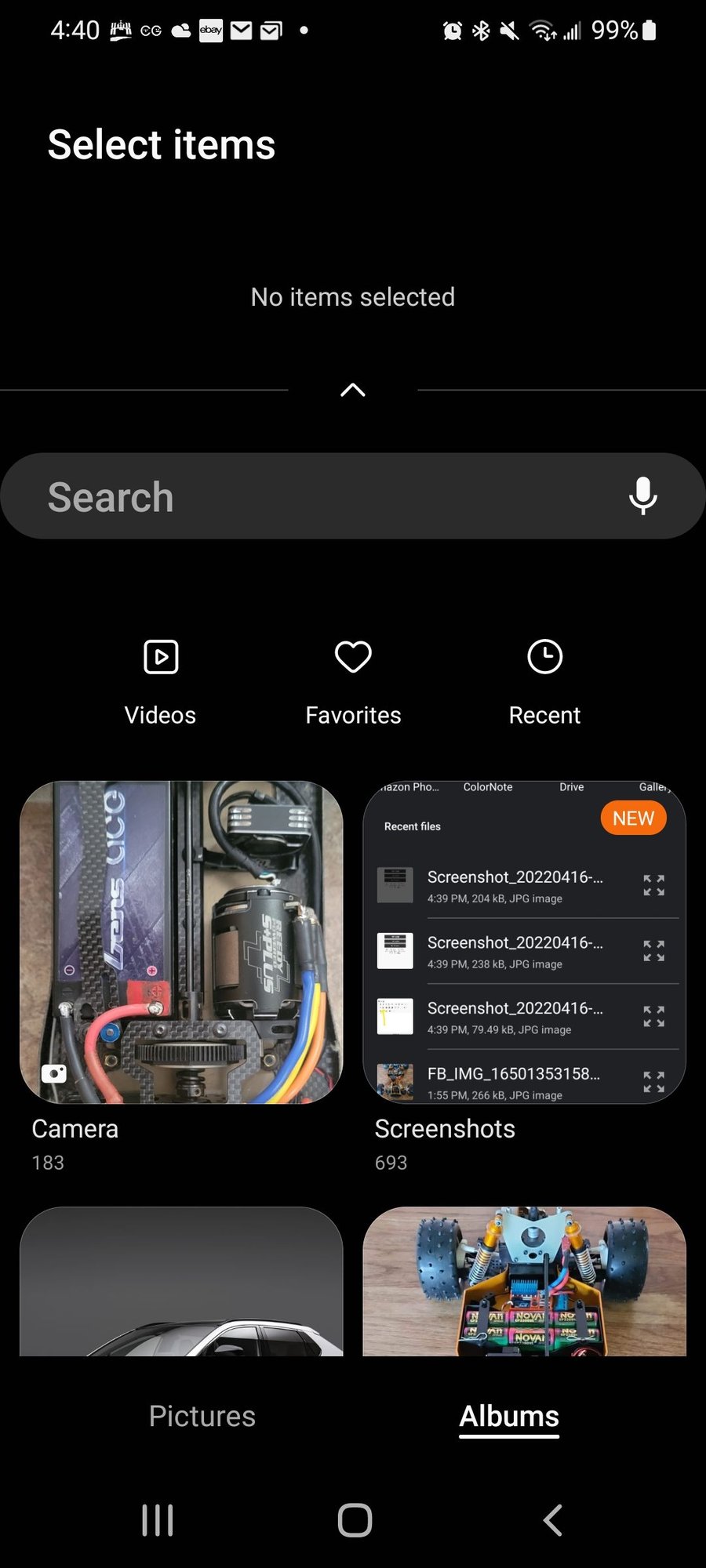Open the Videos category
This screenshot has height=1568, width=706.
point(161,681)
